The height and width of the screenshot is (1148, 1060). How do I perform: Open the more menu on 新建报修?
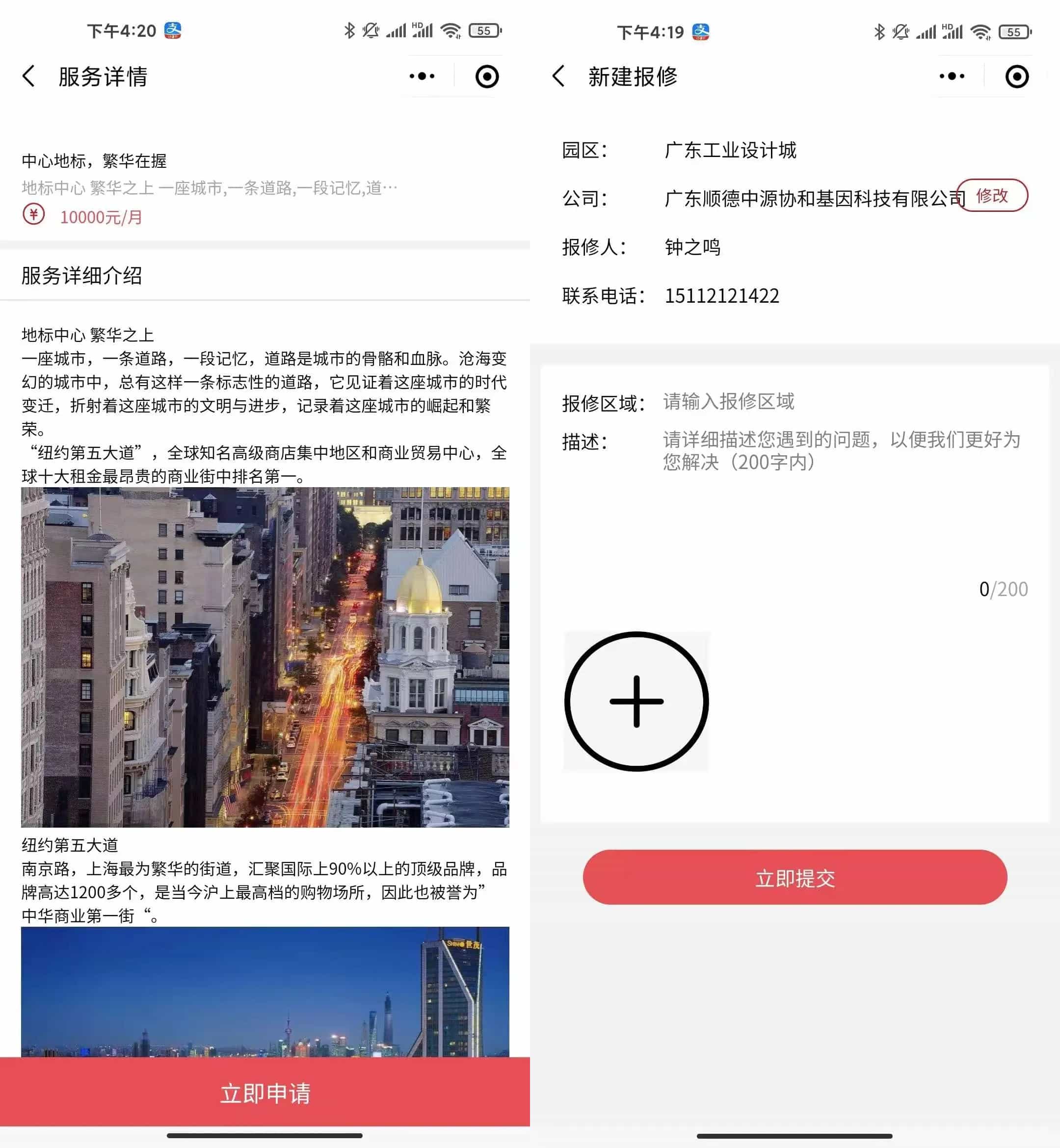952,76
